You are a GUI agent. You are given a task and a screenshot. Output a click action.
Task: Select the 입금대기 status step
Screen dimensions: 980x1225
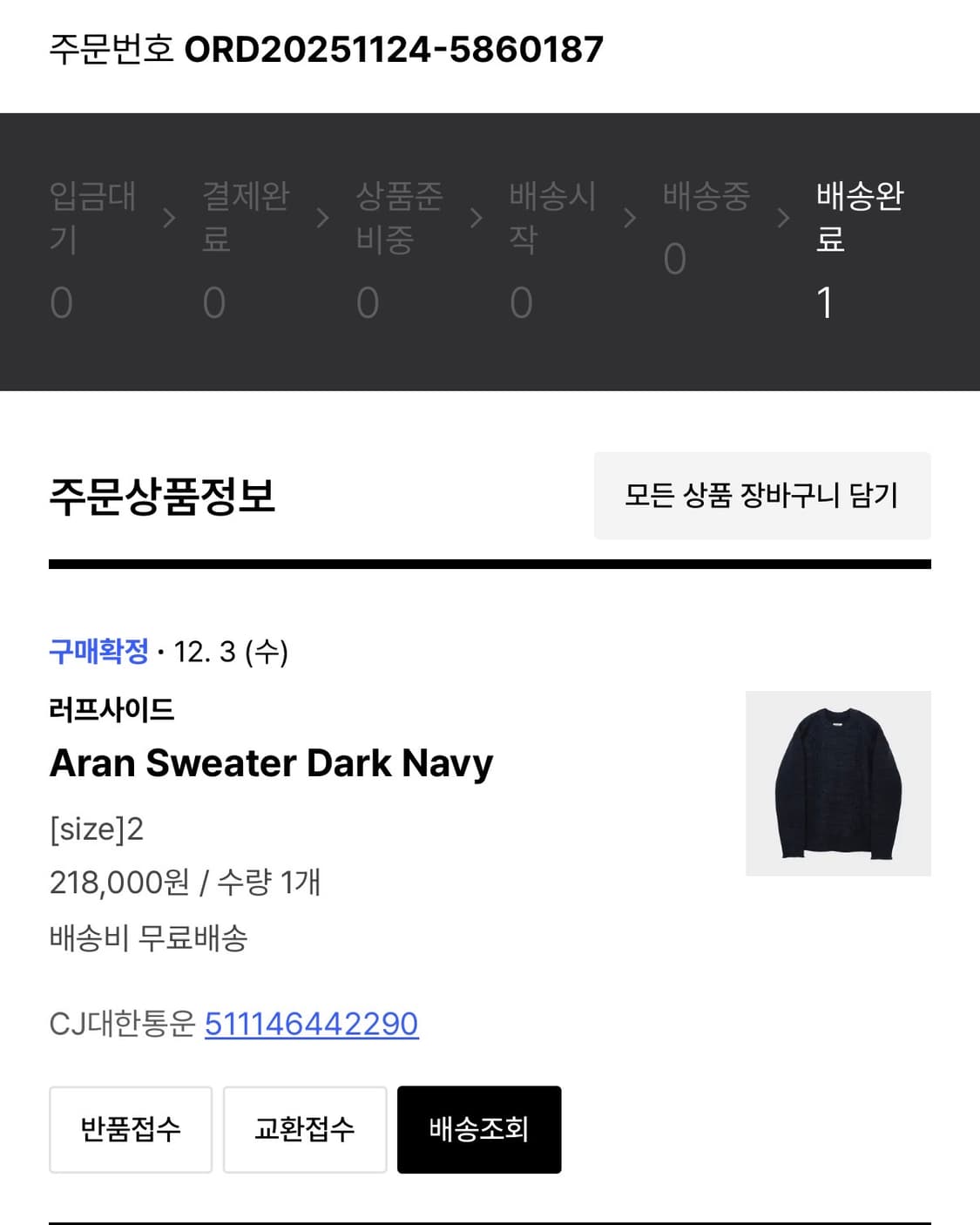(91, 218)
